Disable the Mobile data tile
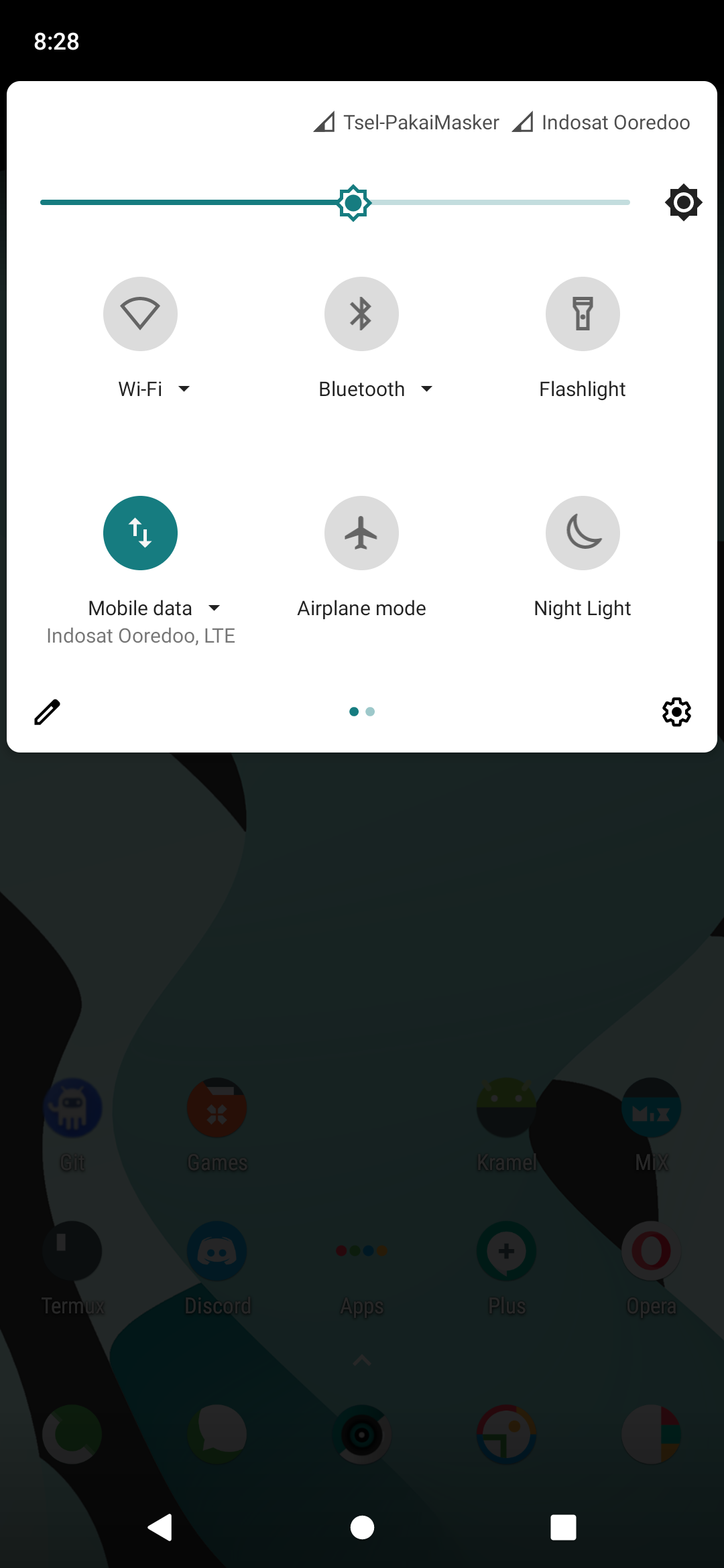Screen dimensions: 724x1568 (140, 533)
